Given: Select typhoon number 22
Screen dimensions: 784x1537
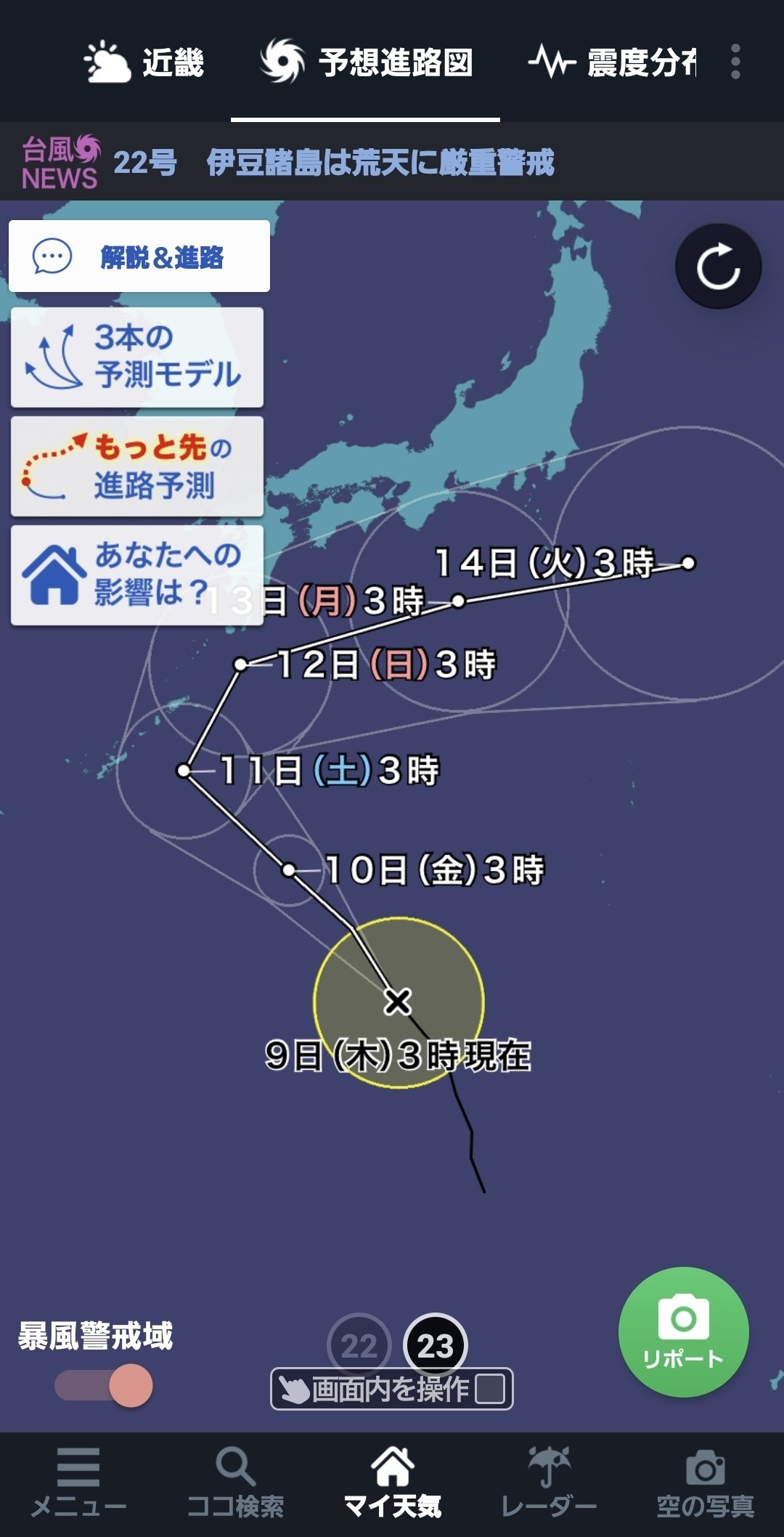Looking at the screenshot, I should click(359, 1345).
